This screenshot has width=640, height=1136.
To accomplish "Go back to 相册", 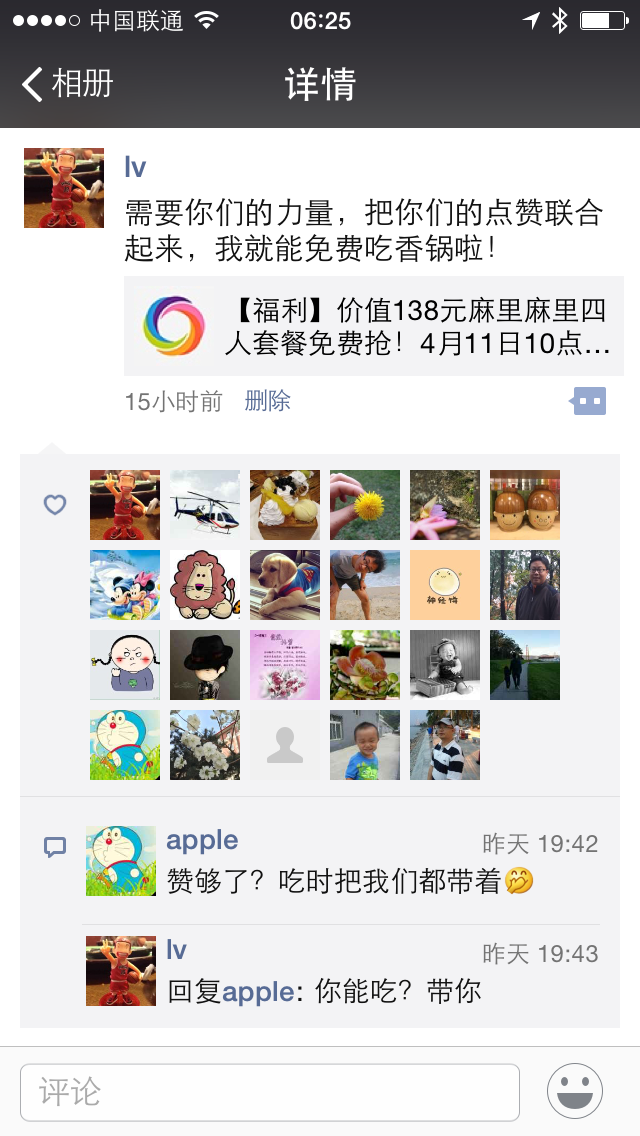I will pyautogui.click(x=68, y=84).
